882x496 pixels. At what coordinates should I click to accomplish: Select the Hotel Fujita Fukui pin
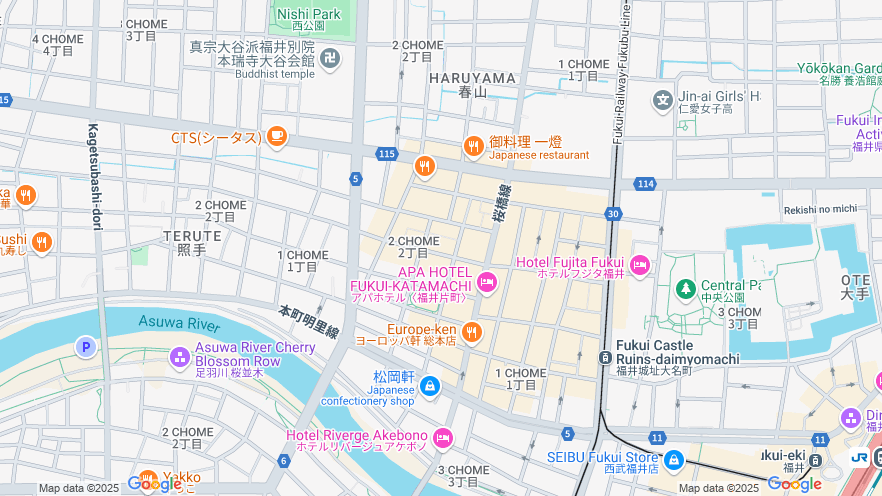pos(640,266)
